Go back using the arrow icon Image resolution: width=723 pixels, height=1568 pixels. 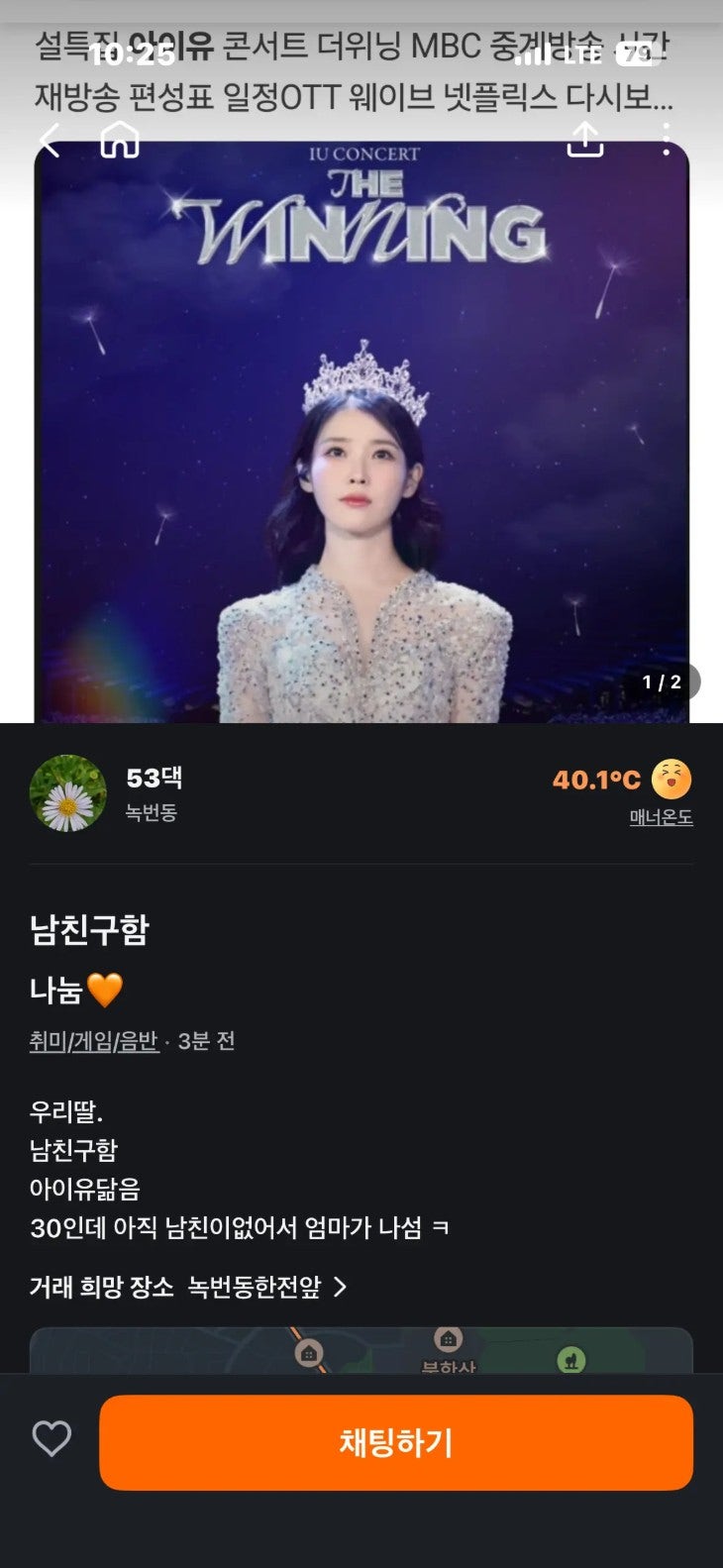[50, 141]
